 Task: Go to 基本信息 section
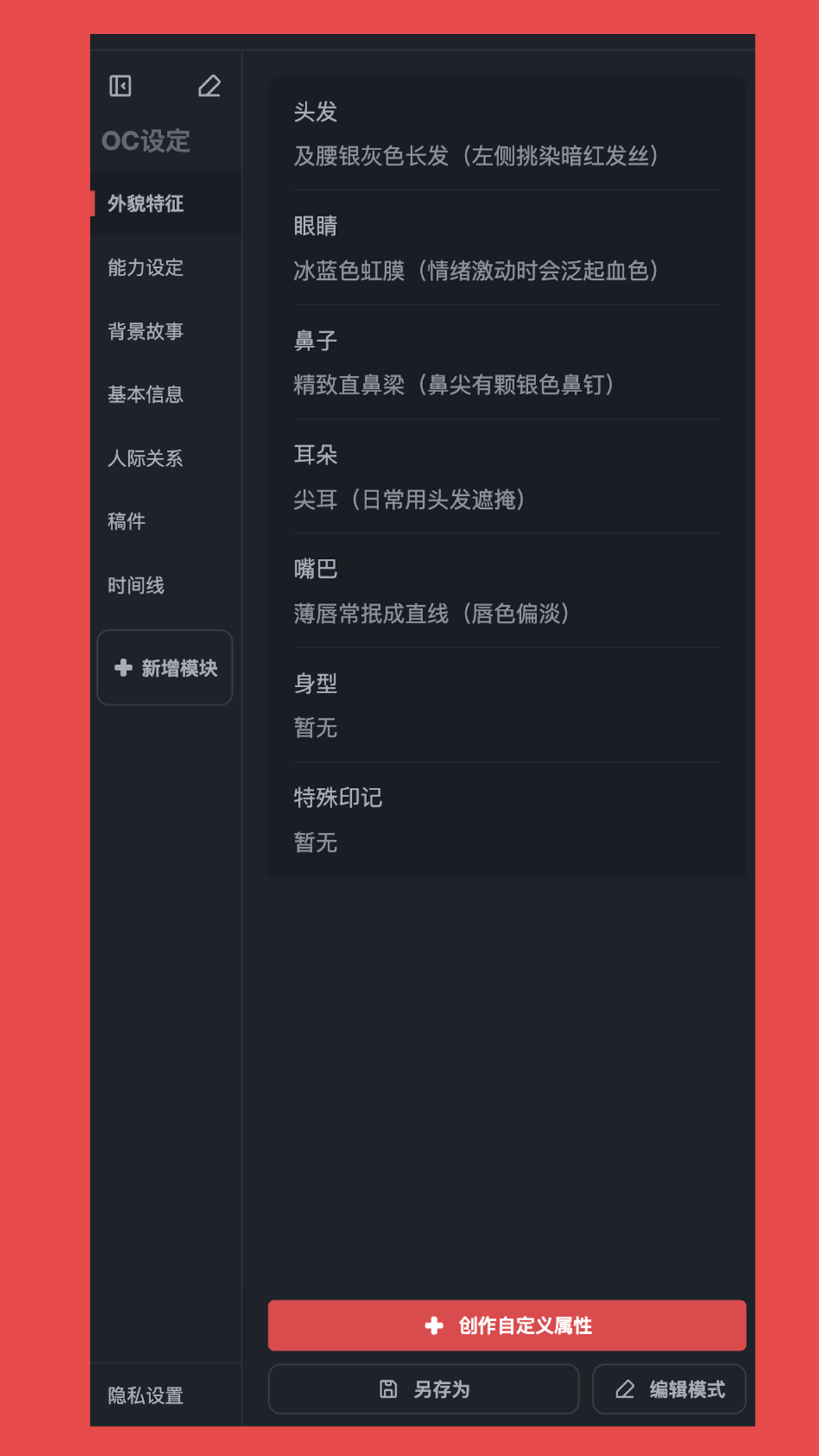[146, 394]
